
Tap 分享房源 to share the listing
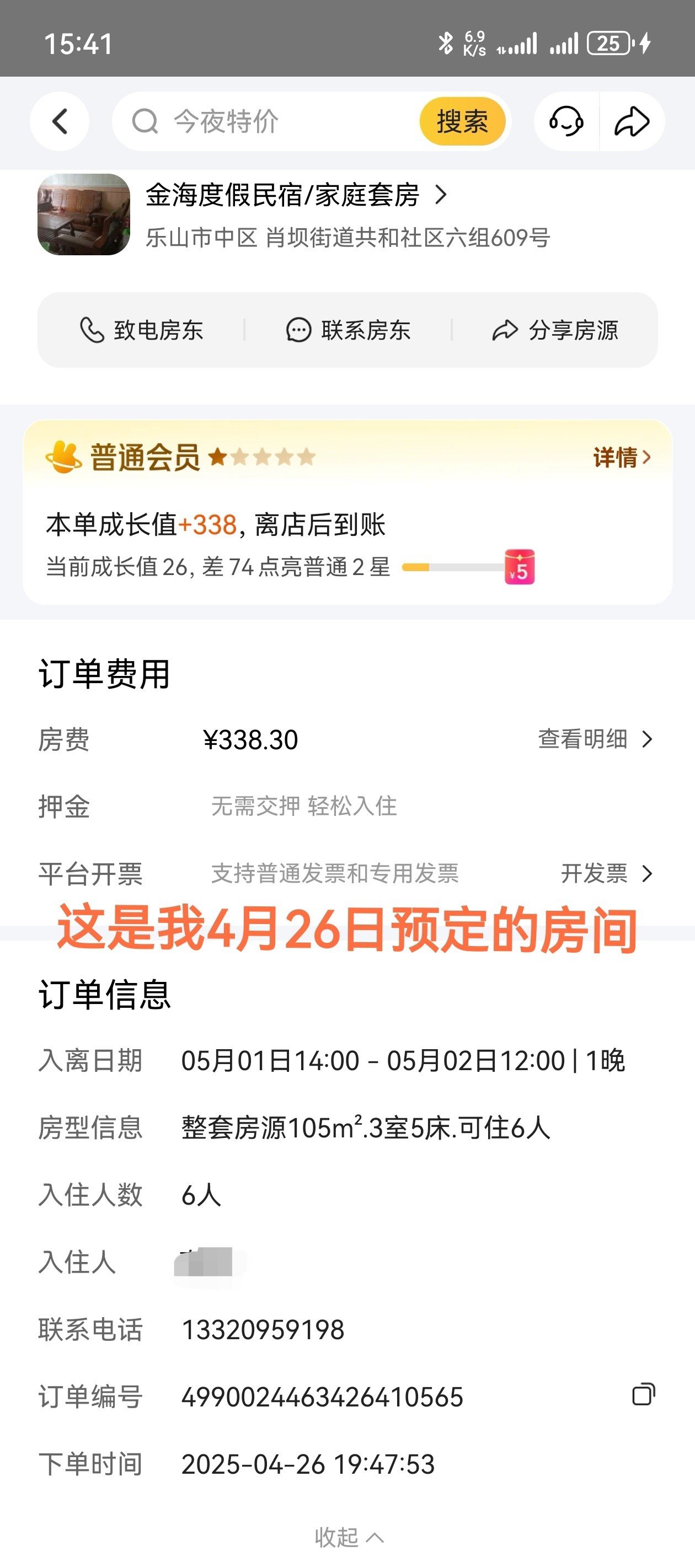[x=555, y=330]
